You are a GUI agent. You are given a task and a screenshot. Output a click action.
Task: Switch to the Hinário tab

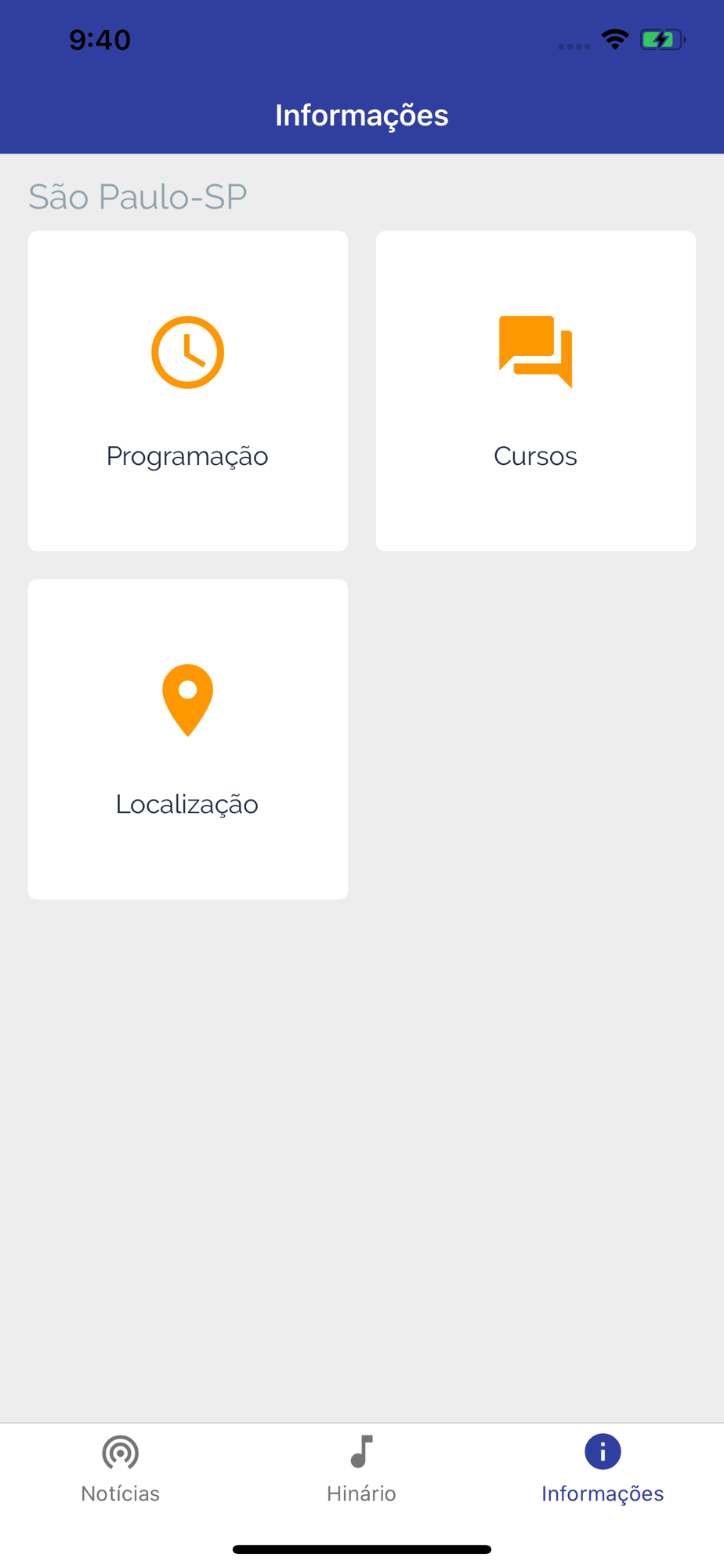pyautogui.click(x=361, y=1469)
